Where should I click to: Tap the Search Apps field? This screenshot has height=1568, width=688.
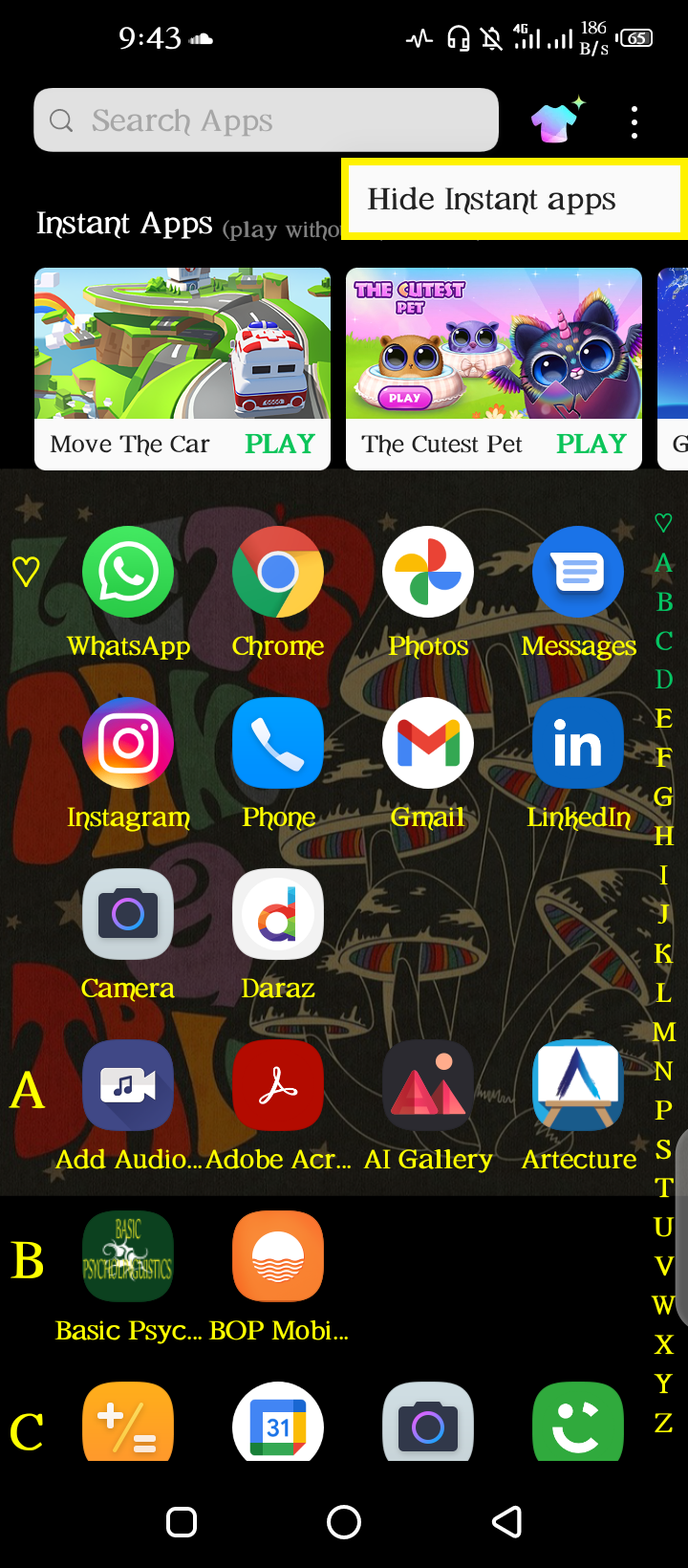click(x=266, y=120)
